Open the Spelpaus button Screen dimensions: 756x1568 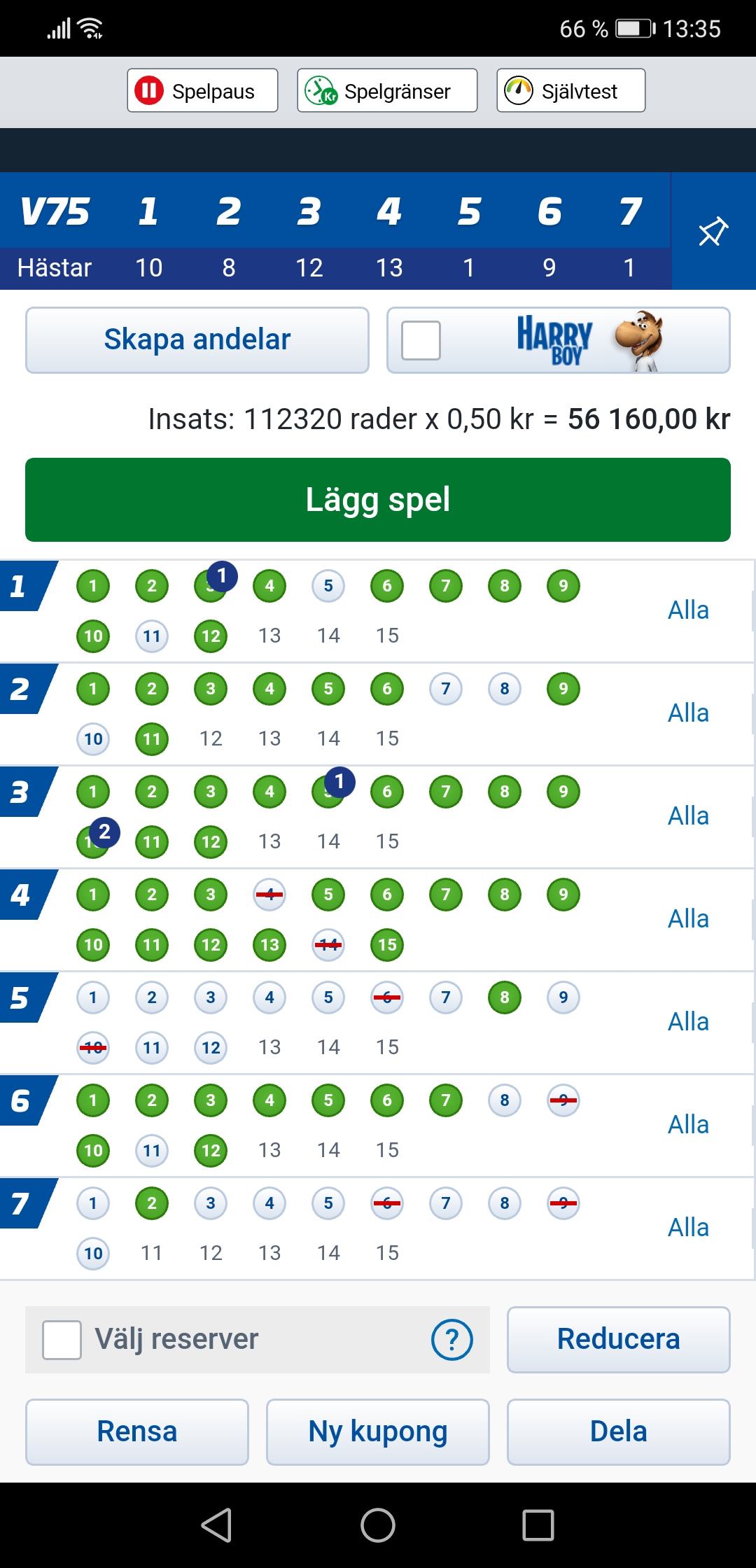(x=202, y=90)
